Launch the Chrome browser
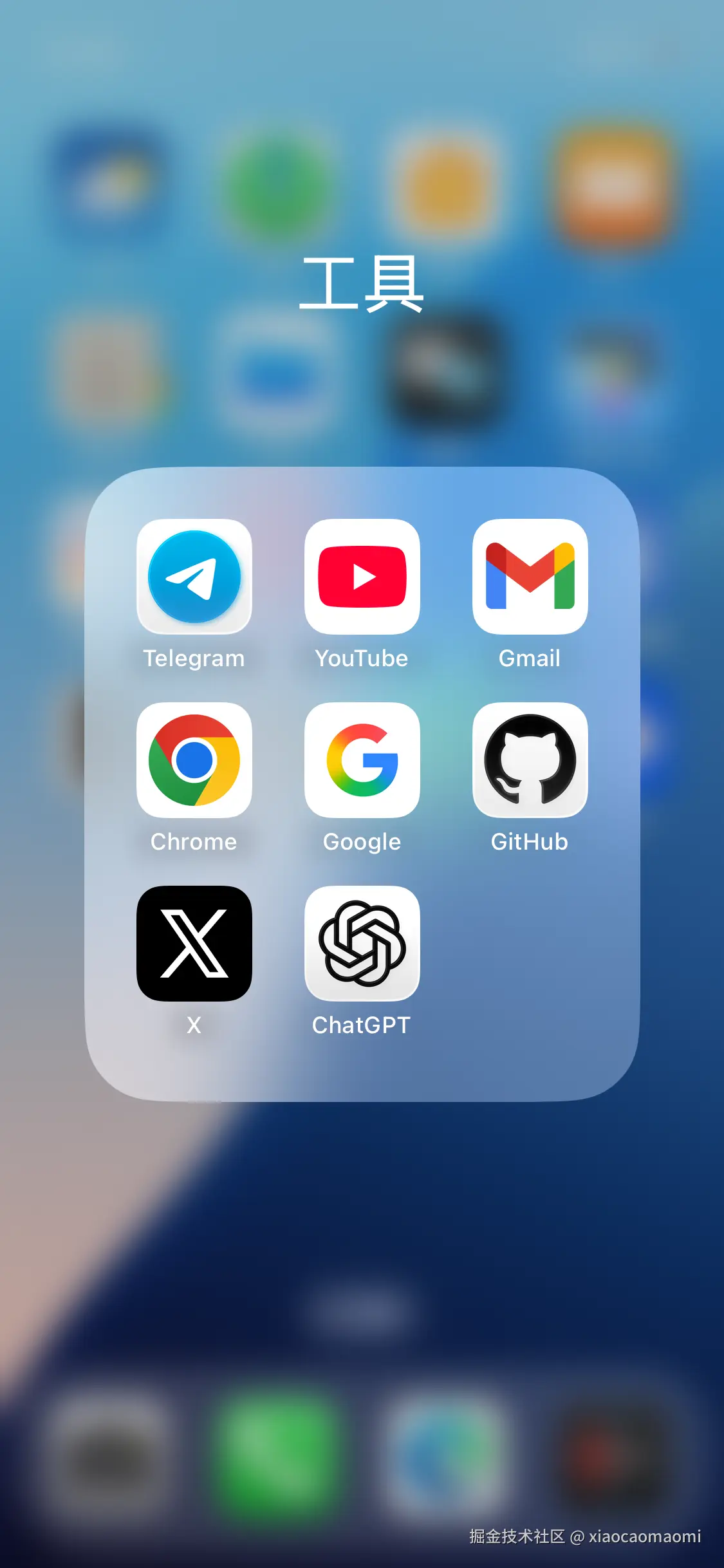 click(194, 760)
